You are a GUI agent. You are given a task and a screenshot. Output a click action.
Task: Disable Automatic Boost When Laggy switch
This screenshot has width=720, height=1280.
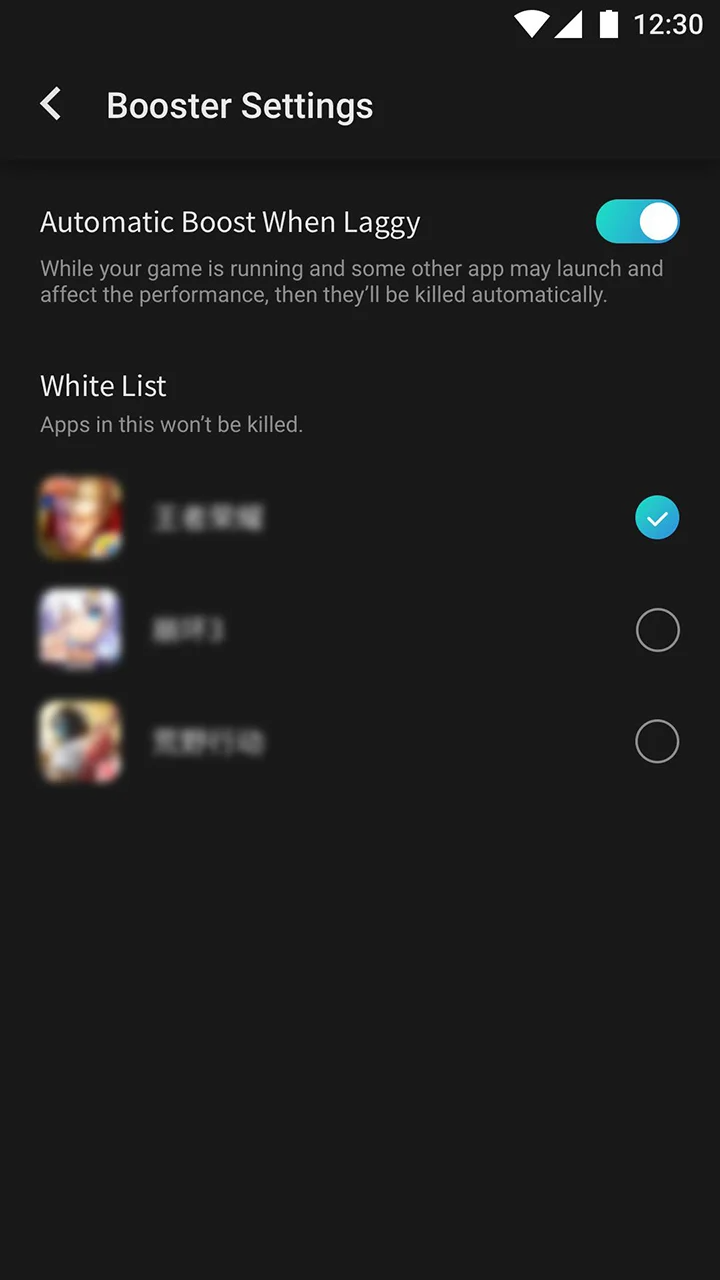click(x=637, y=222)
